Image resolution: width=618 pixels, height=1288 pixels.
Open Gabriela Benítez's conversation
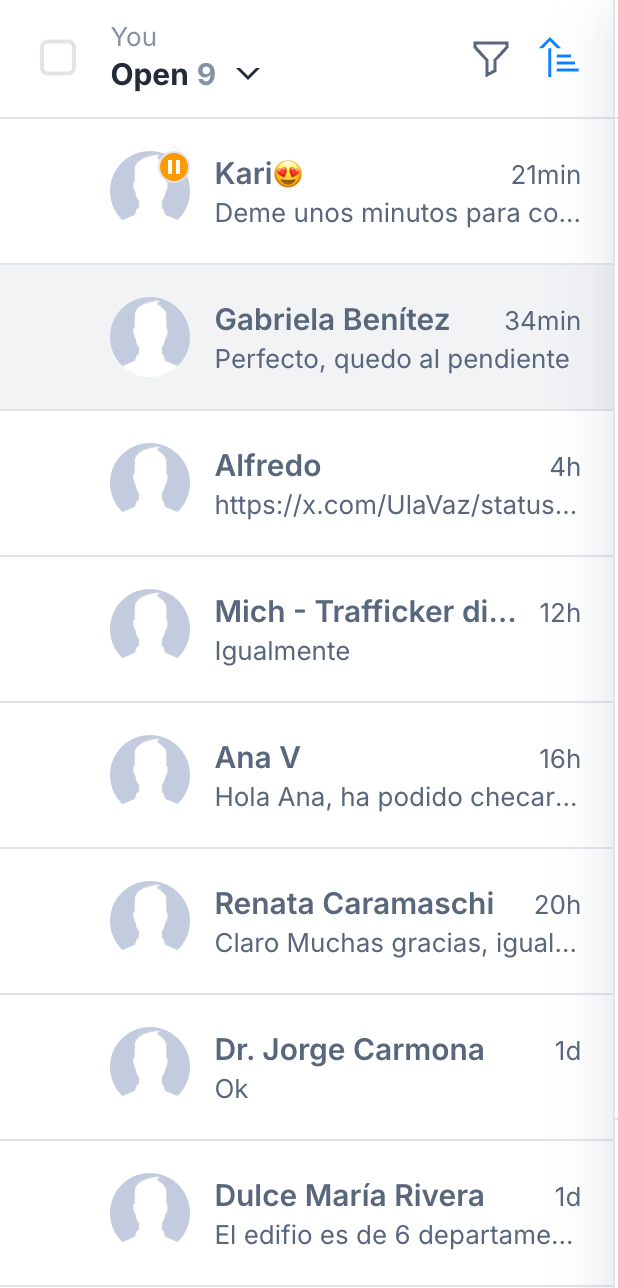306,337
